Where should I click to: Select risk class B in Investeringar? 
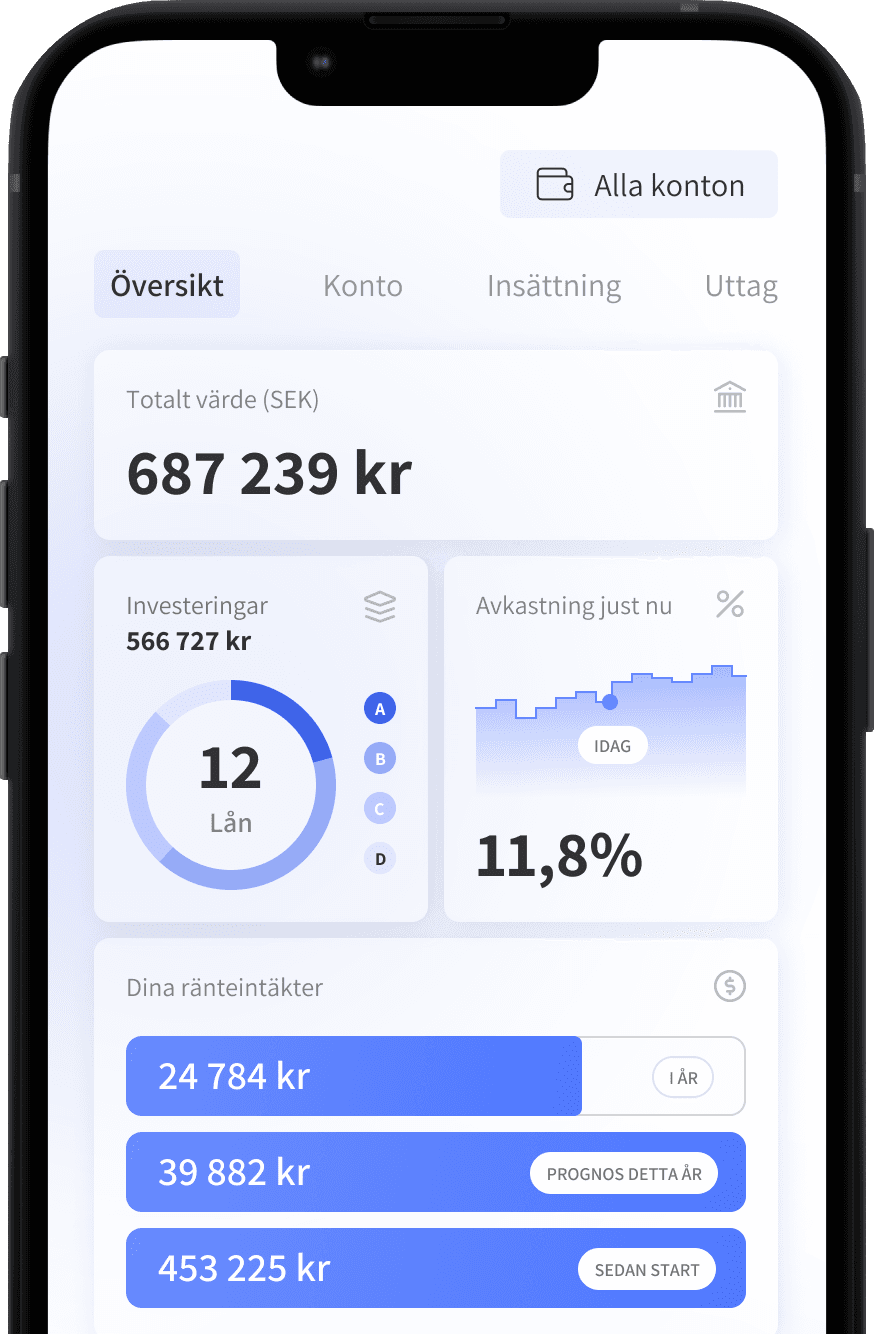[x=380, y=759]
